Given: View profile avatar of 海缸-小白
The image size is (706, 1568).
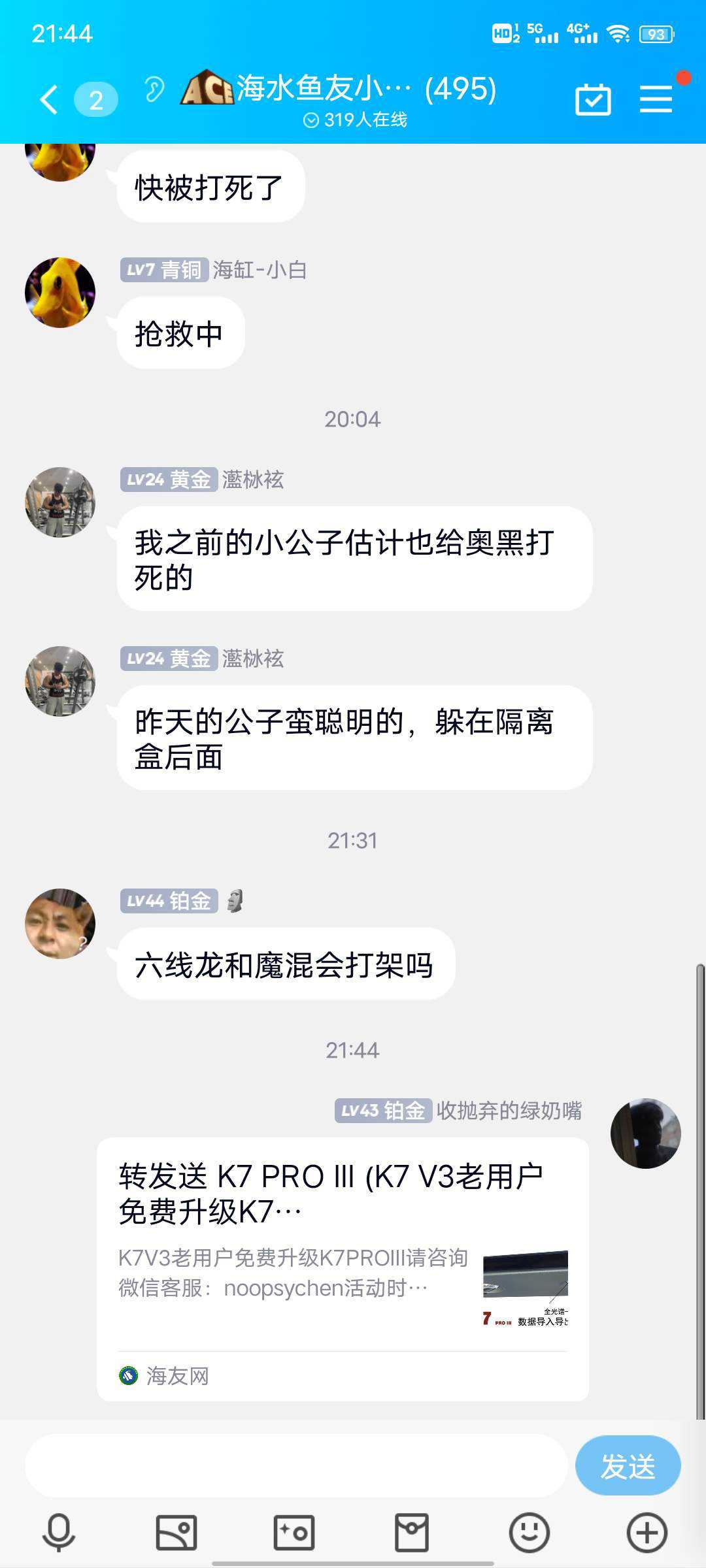Looking at the screenshot, I should point(60,293).
